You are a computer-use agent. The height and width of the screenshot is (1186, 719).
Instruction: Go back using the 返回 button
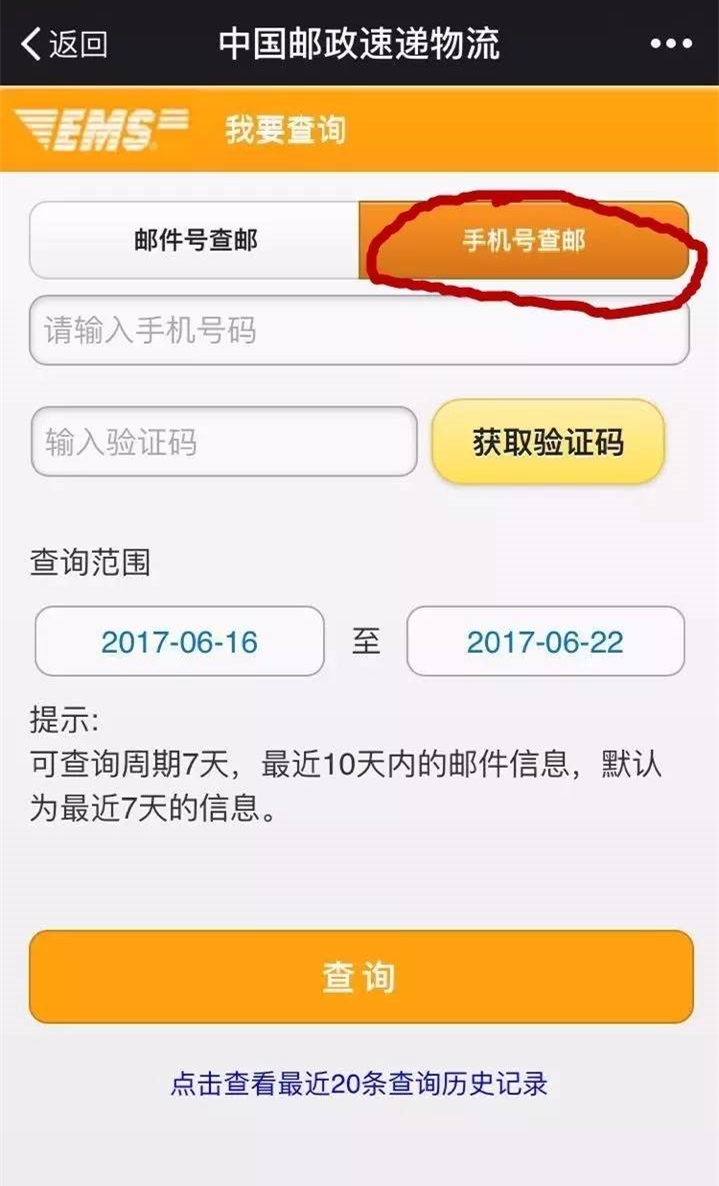tap(64, 44)
